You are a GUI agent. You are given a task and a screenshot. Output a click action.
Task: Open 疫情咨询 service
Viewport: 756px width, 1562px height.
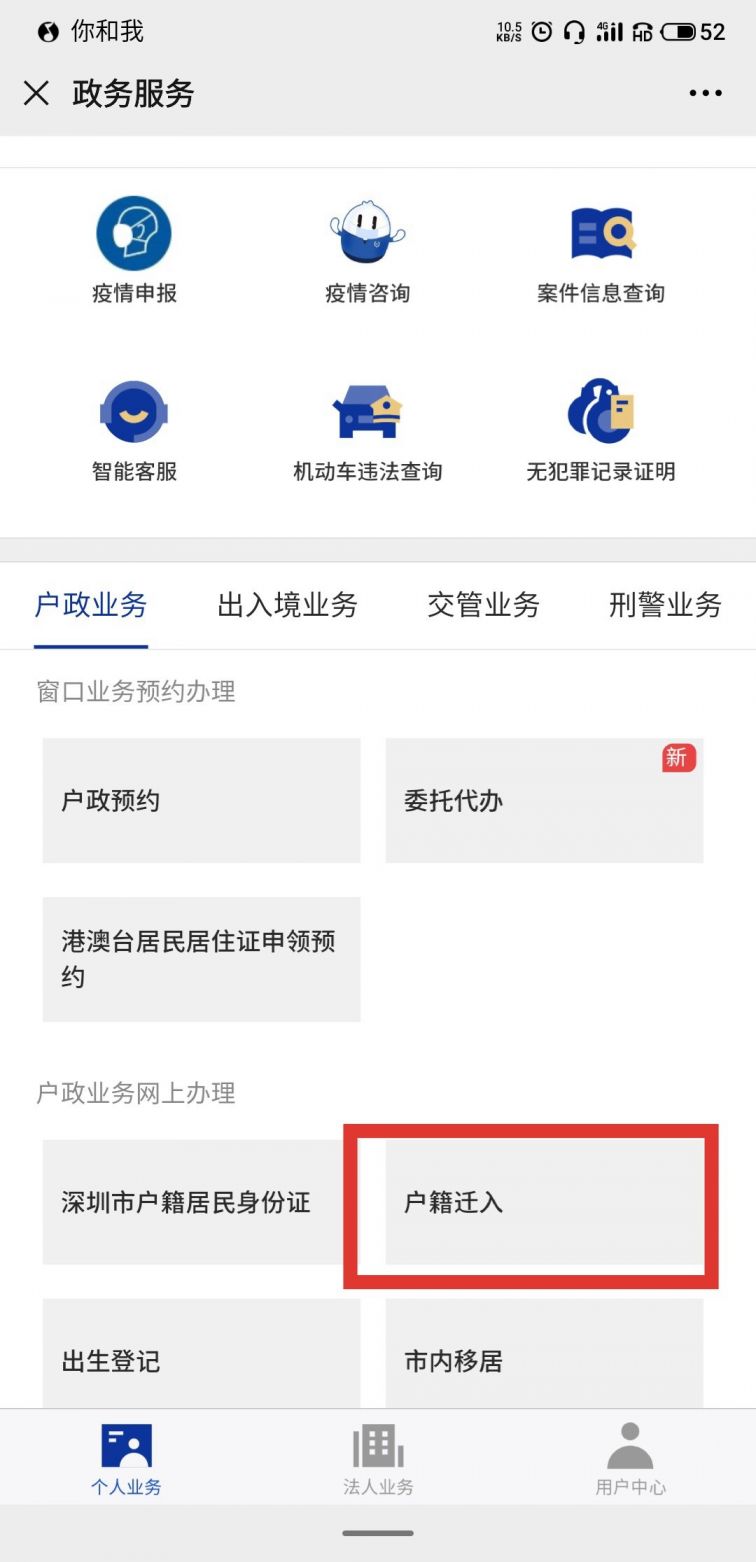(x=367, y=250)
